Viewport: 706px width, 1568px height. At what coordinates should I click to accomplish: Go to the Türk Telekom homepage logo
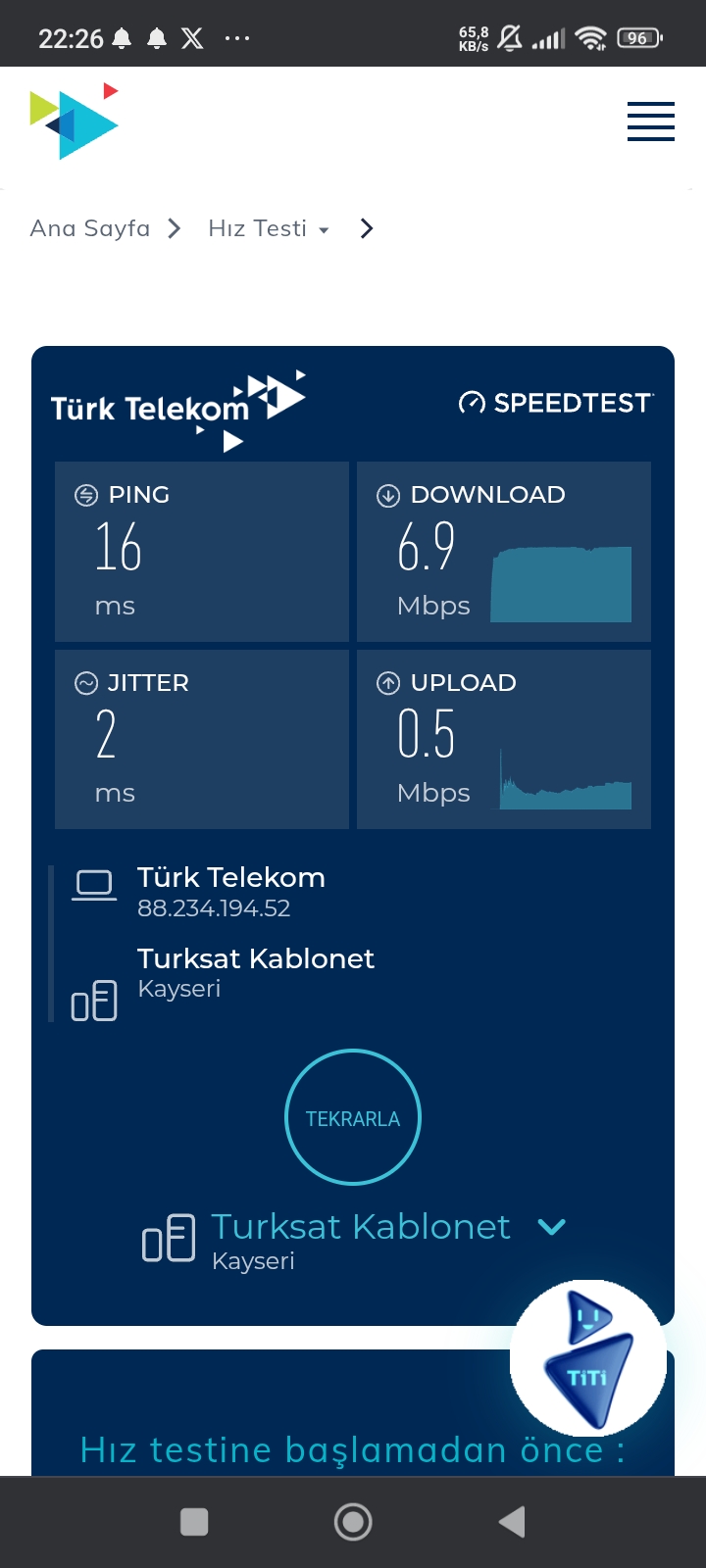click(x=75, y=122)
